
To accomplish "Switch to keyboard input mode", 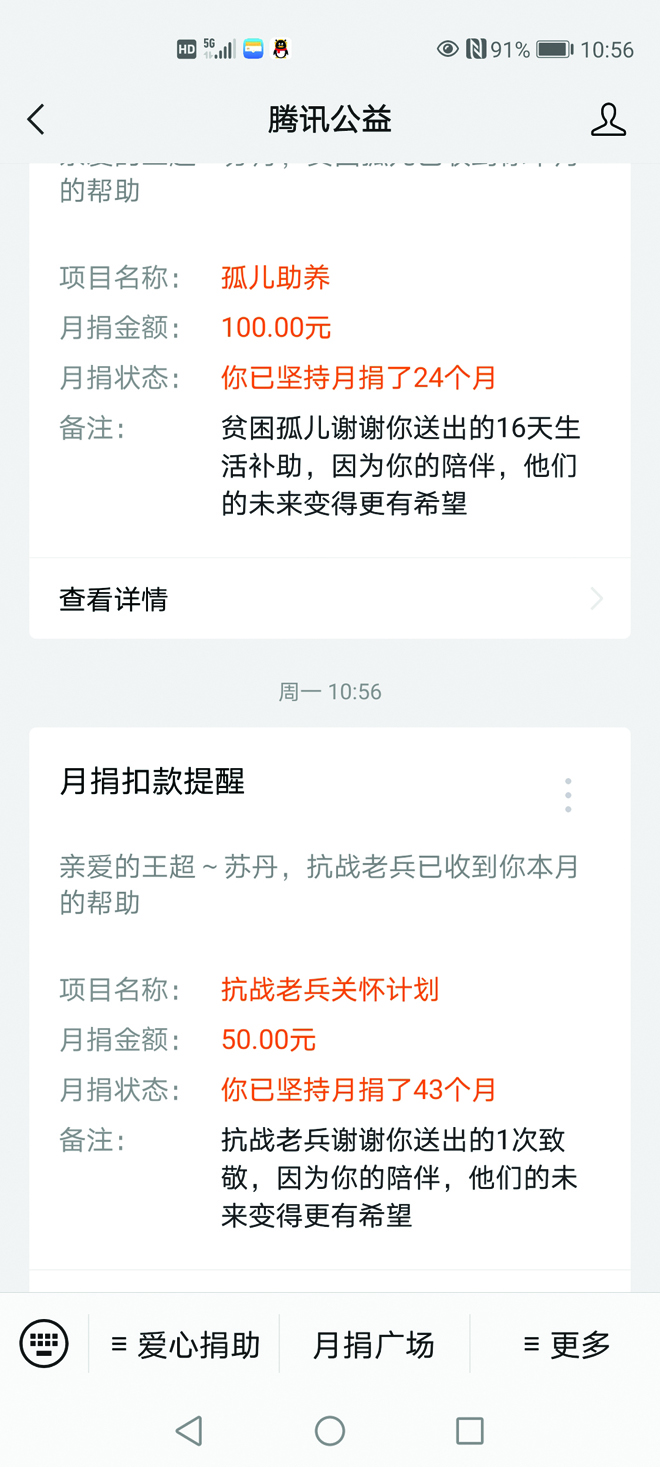I will [44, 1343].
